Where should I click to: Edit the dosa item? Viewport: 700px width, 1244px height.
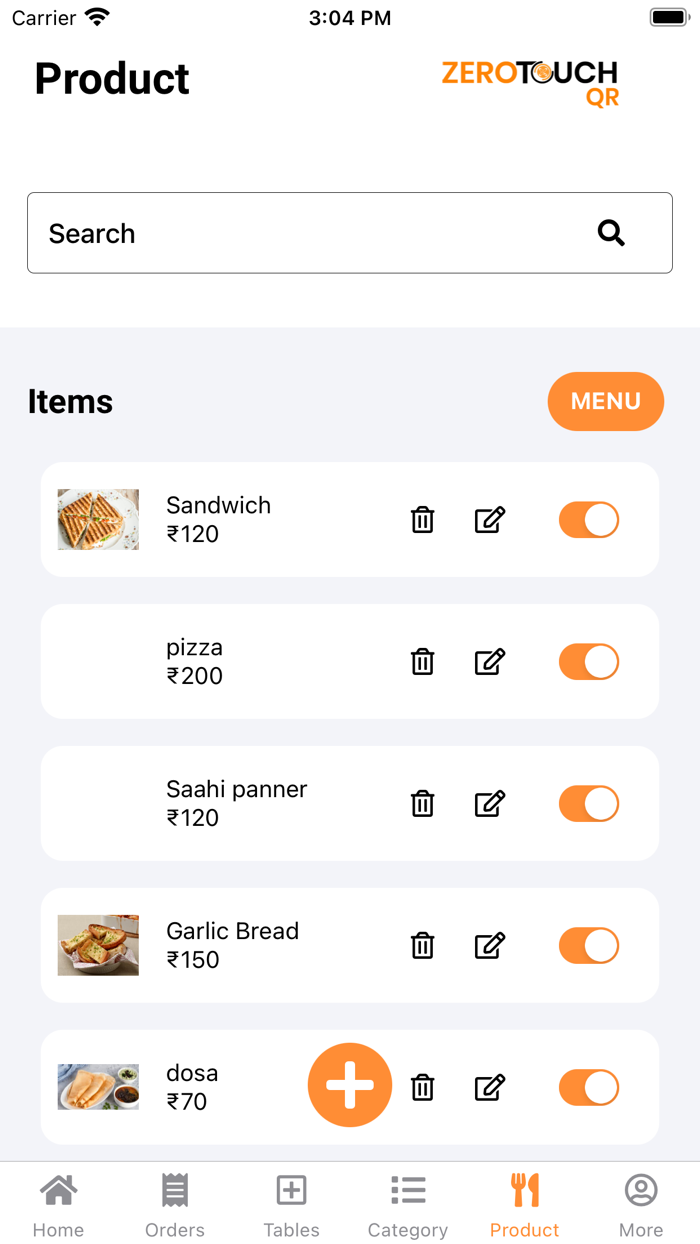[489, 1088]
